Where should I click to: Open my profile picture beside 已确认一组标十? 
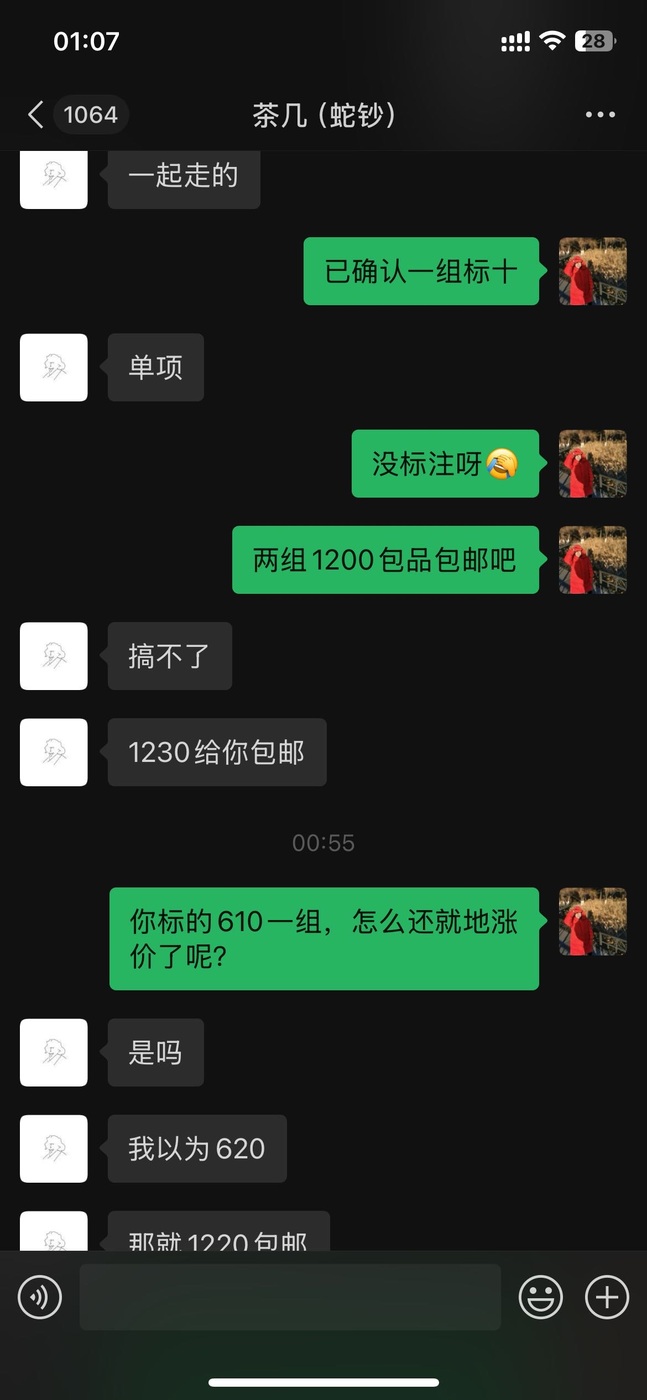[593, 271]
